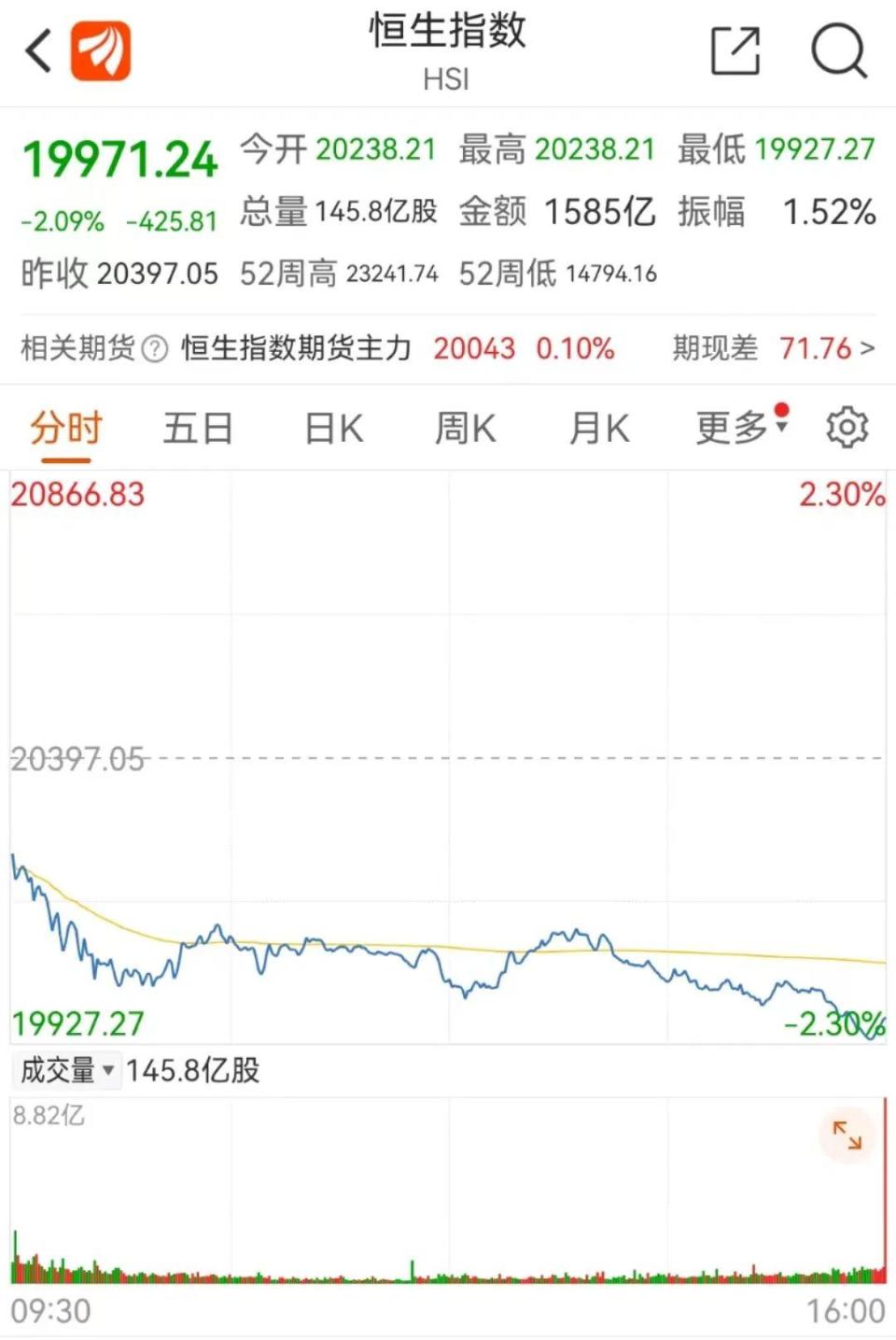
Task: Switch to the 分时 chart tab
Action: 65,430
